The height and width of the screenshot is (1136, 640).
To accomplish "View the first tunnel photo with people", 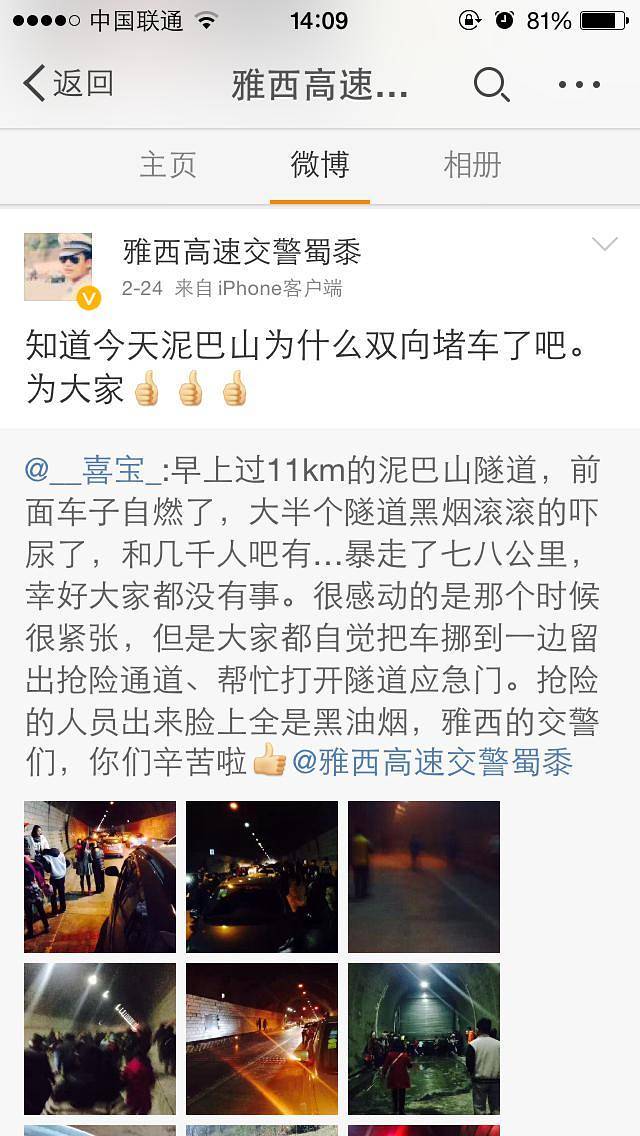I will [x=100, y=876].
